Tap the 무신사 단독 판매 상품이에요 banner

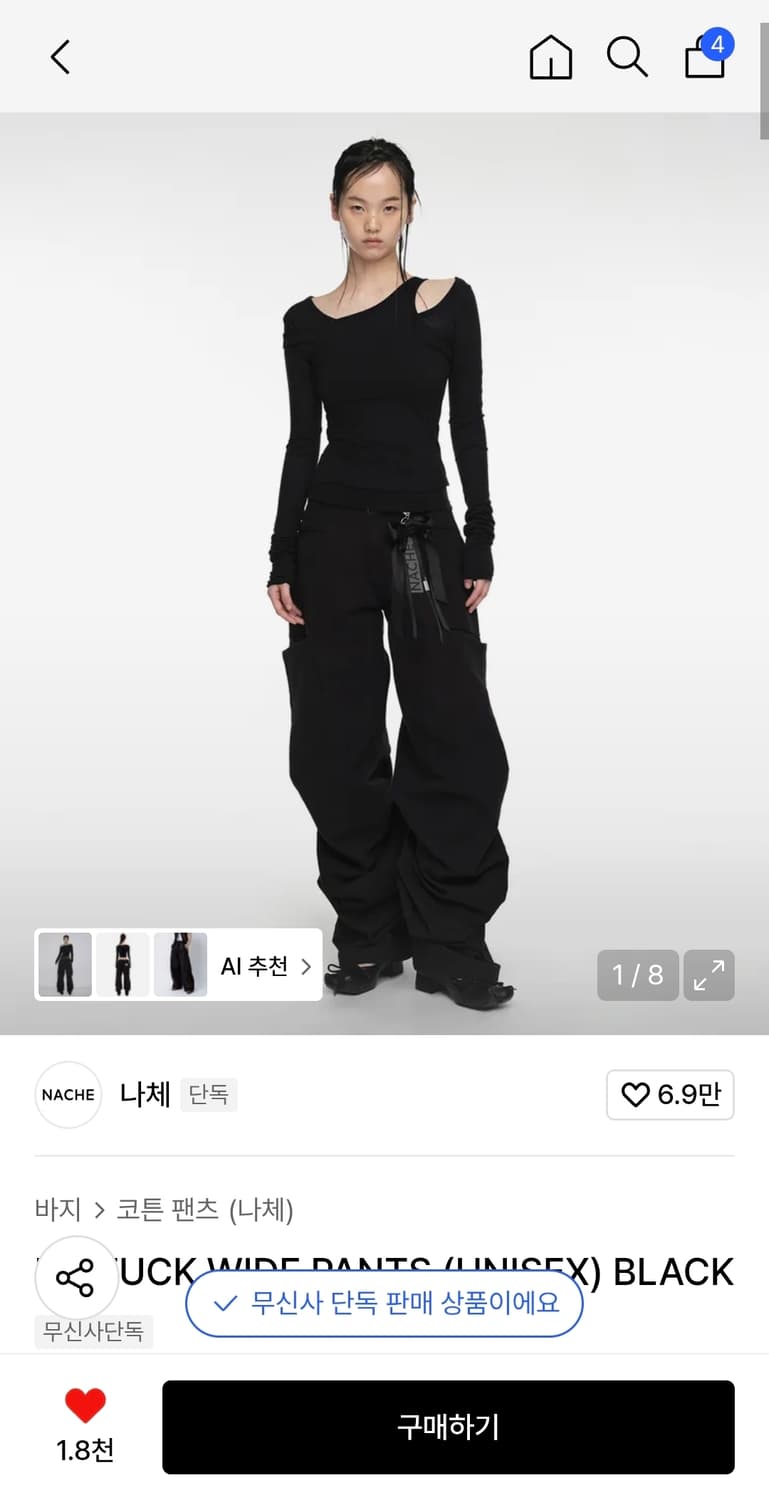[384, 1304]
